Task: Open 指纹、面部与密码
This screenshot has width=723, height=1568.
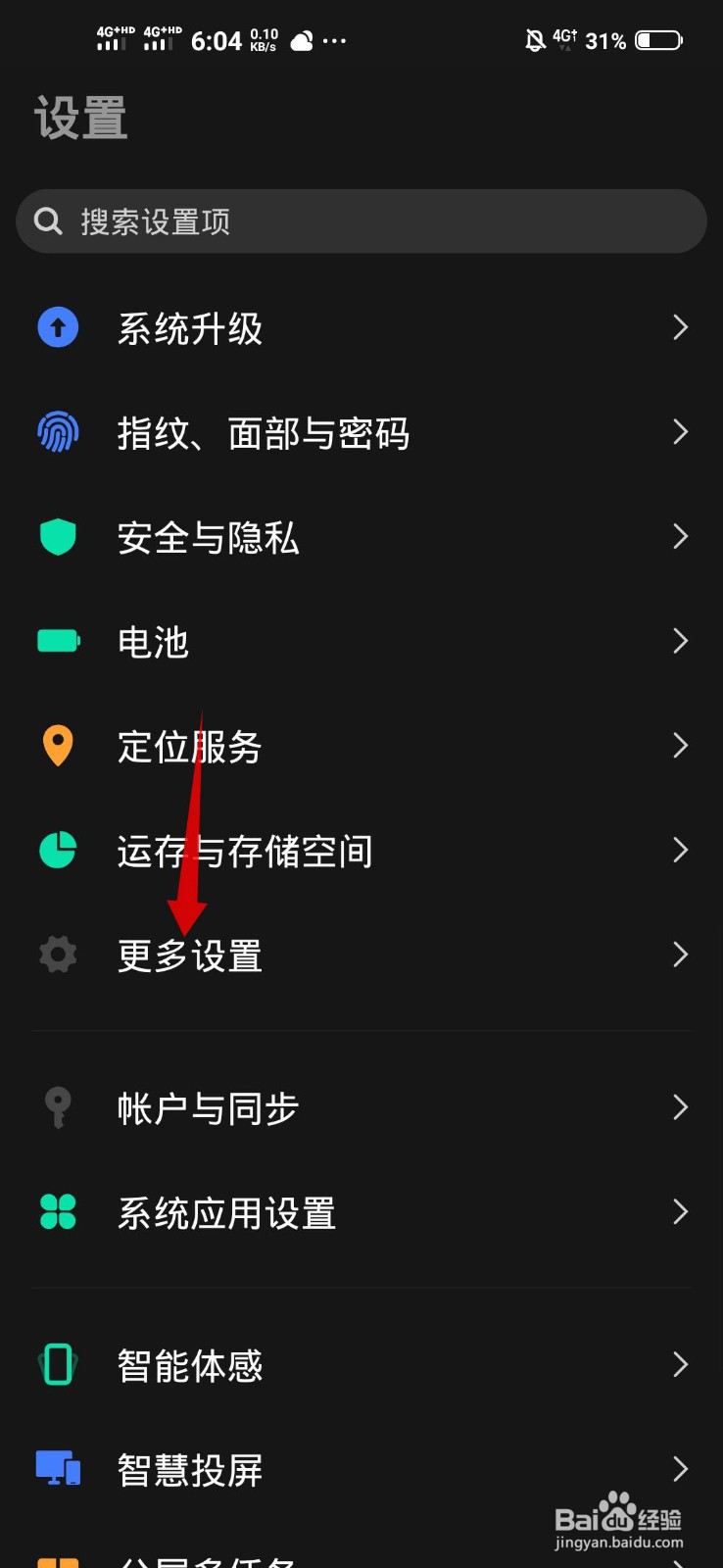Action: pyautogui.click(x=361, y=432)
